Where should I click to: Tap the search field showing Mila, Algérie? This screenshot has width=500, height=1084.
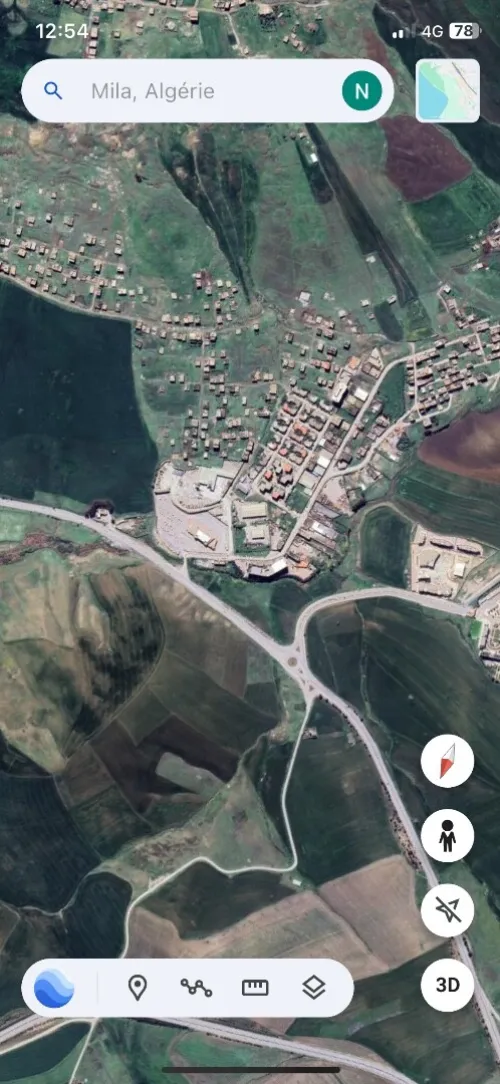pyautogui.click(x=207, y=91)
